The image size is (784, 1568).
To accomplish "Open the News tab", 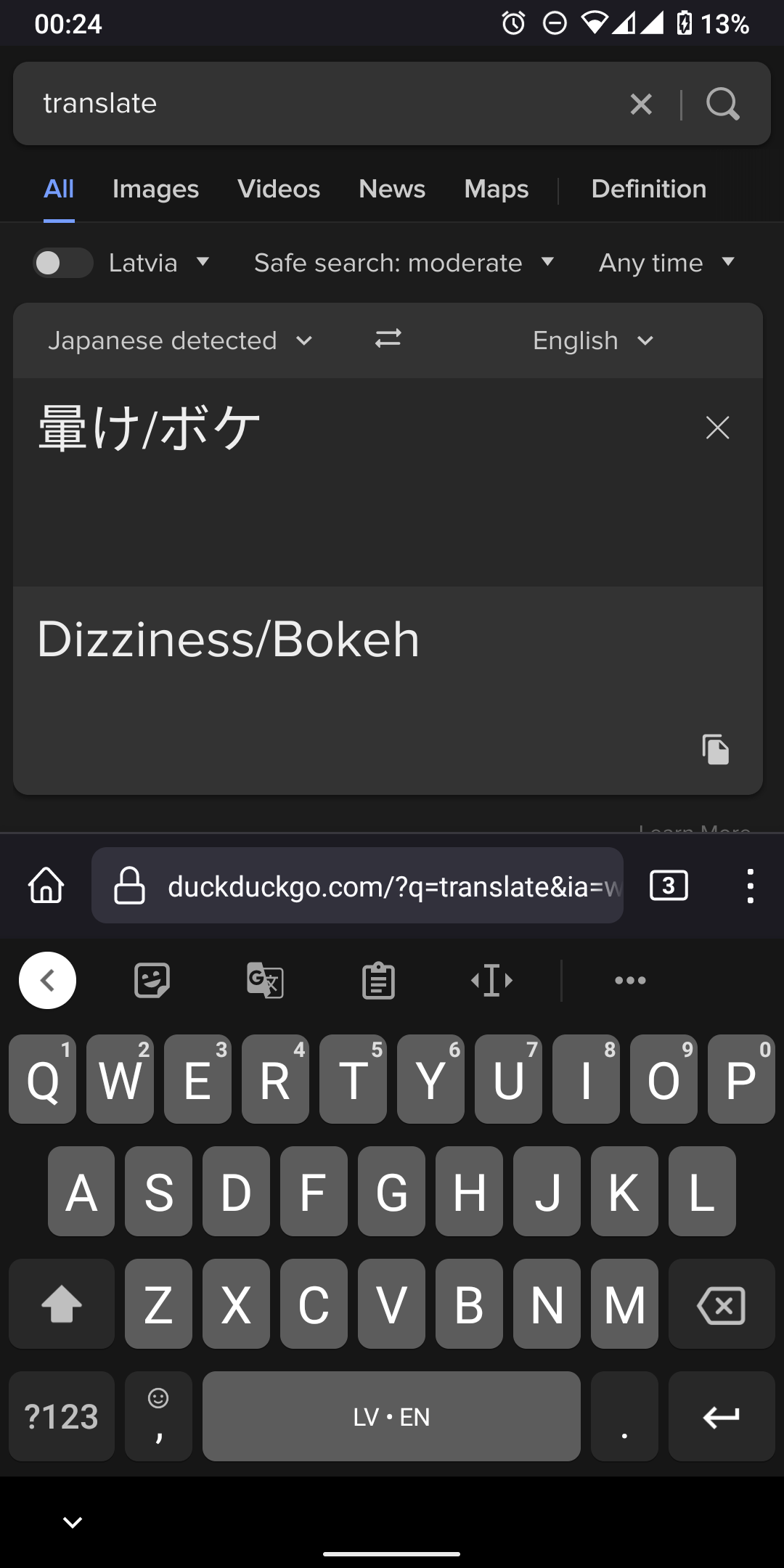I will click(x=392, y=189).
